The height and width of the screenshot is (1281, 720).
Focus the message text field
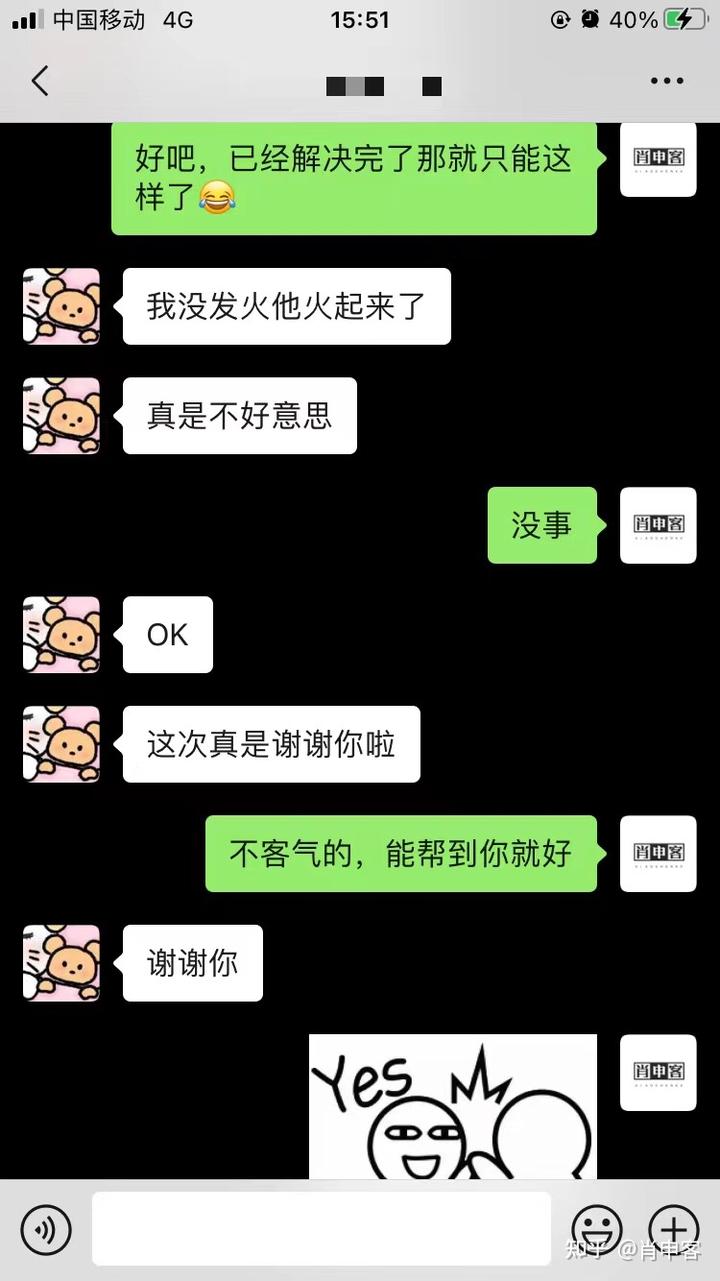pos(321,1229)
